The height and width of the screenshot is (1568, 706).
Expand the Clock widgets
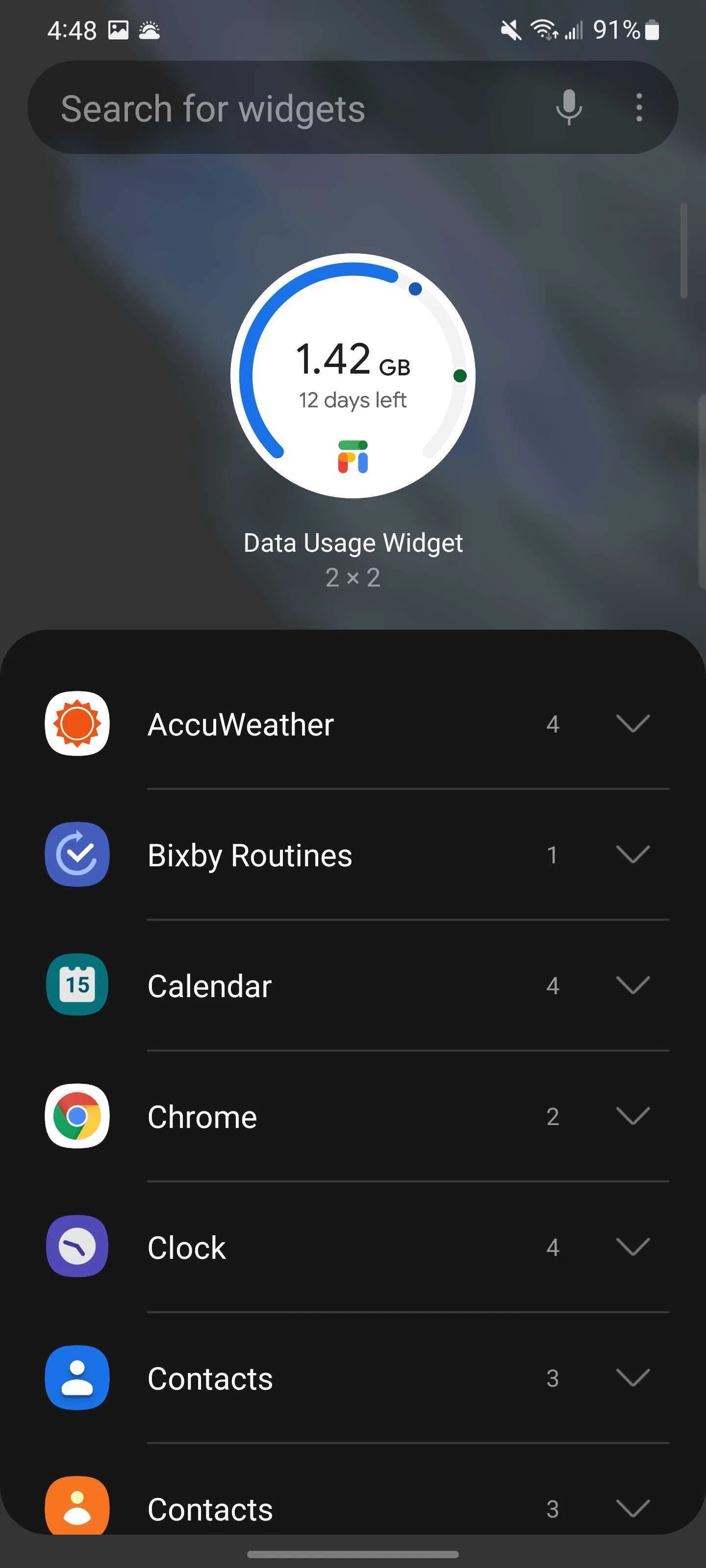[x=353, y=1247]
